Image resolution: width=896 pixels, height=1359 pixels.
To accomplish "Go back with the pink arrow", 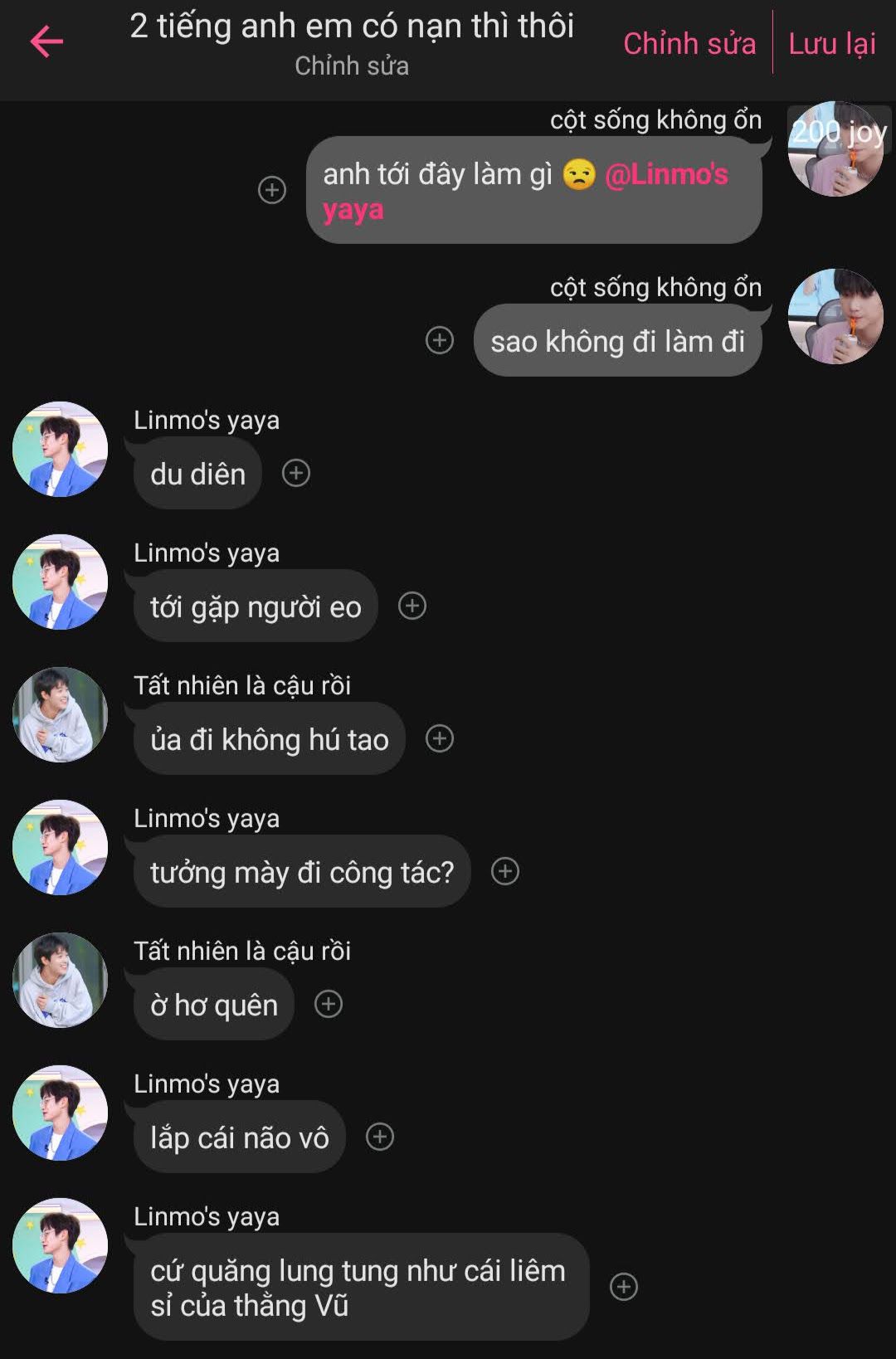I will tap(46, 41).
